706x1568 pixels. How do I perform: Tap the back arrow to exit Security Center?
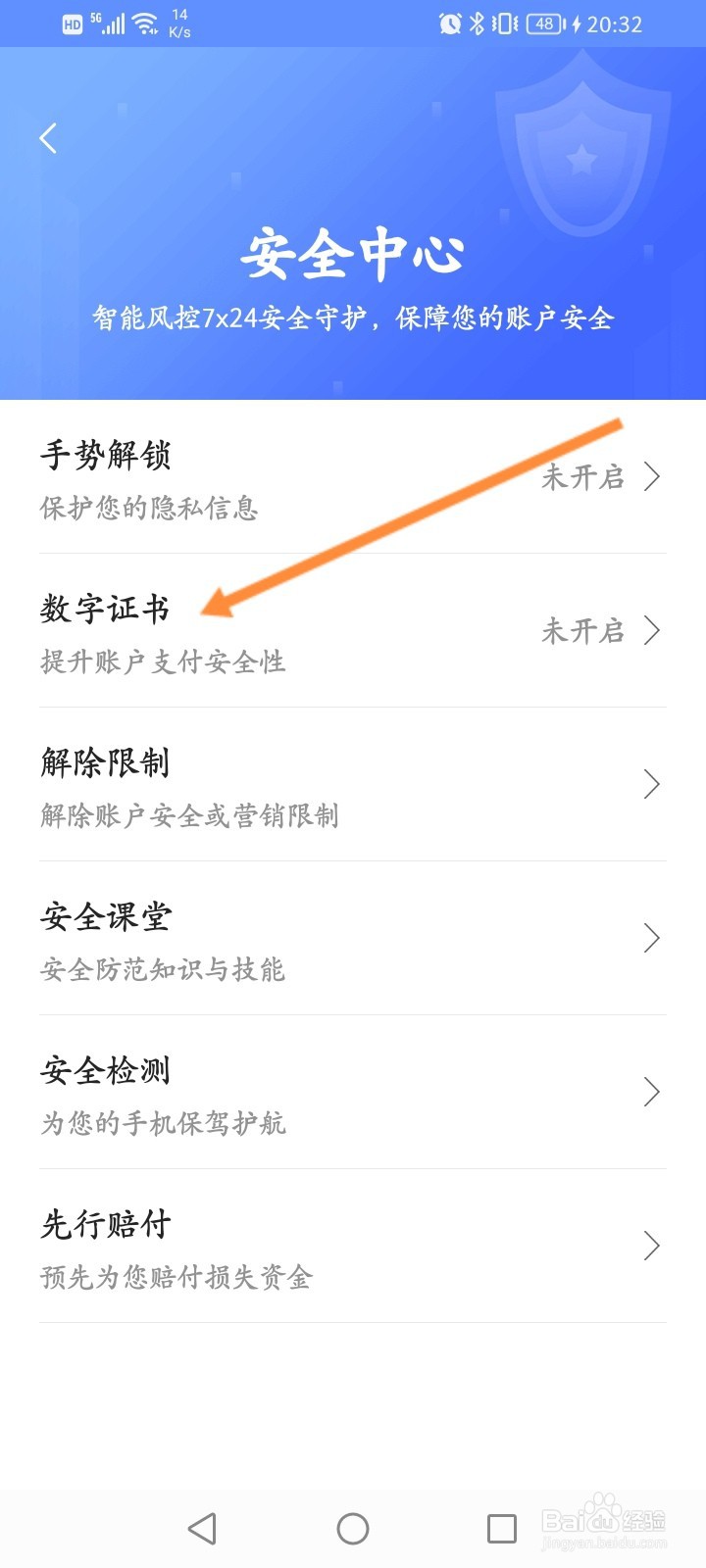(x=49, y=138)
